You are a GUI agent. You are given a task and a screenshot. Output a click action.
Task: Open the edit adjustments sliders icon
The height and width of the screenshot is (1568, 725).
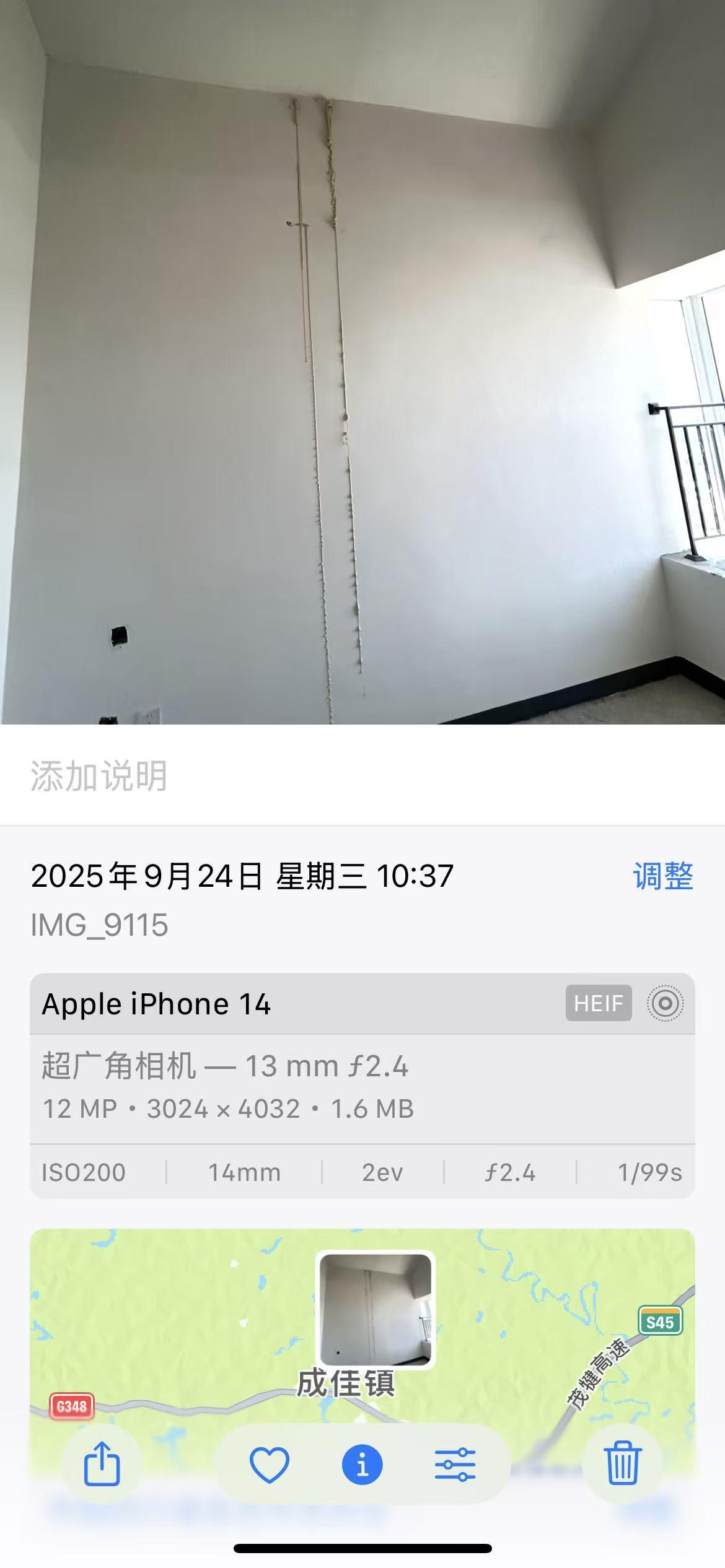coord(455,1465)
